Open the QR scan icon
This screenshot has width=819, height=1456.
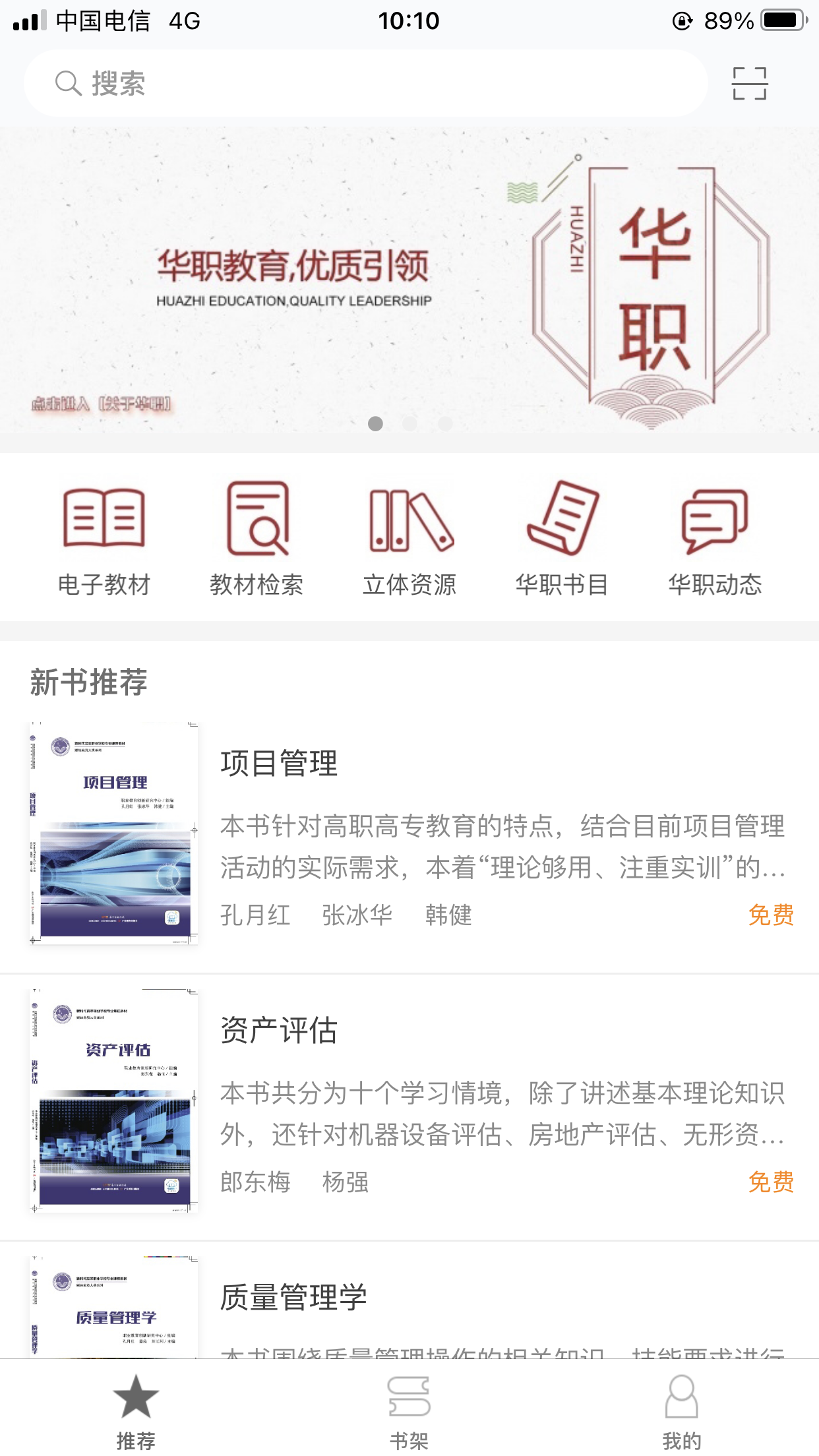tap(750, 84)
